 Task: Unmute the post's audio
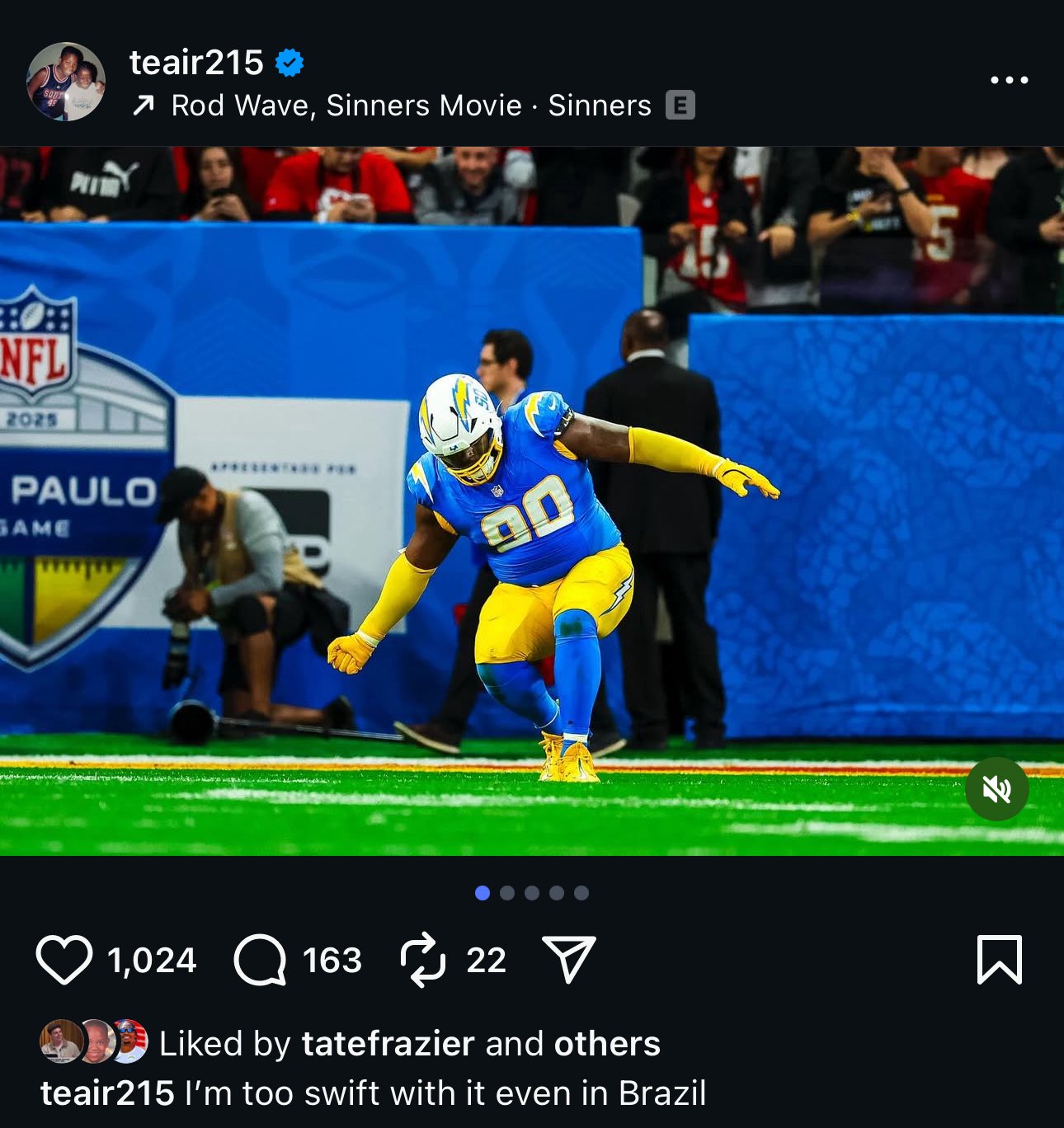pyautogui.click(x=996, y=789)
